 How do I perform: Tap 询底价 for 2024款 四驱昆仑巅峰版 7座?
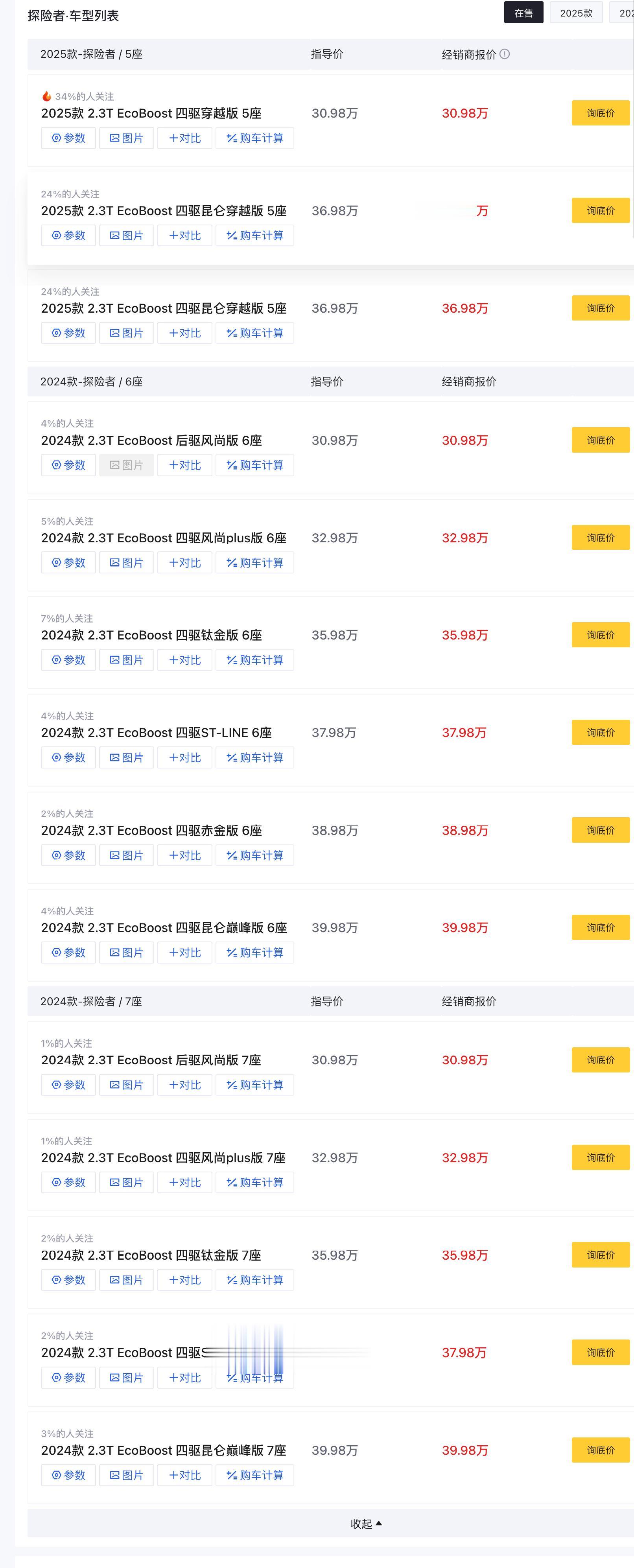tap(600, 1450)
